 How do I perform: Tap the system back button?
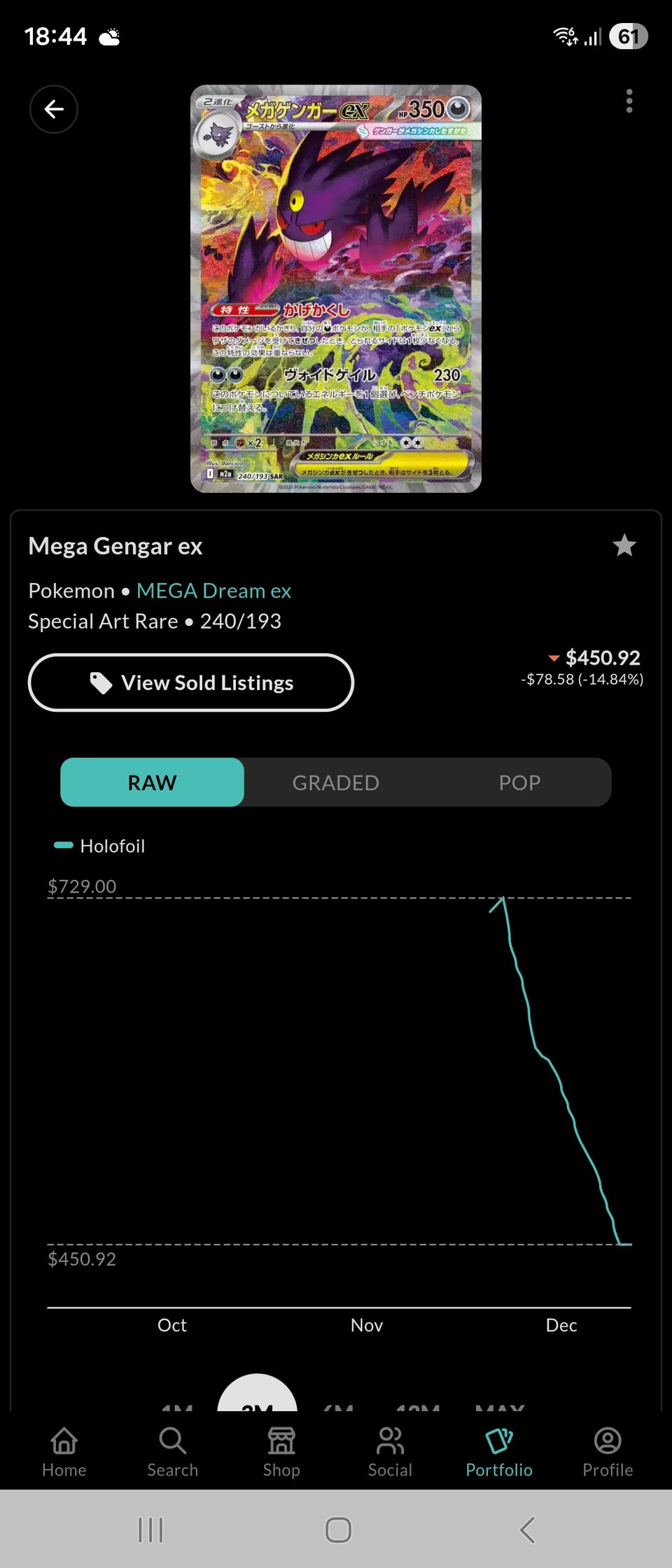[x=528, y=1529]
